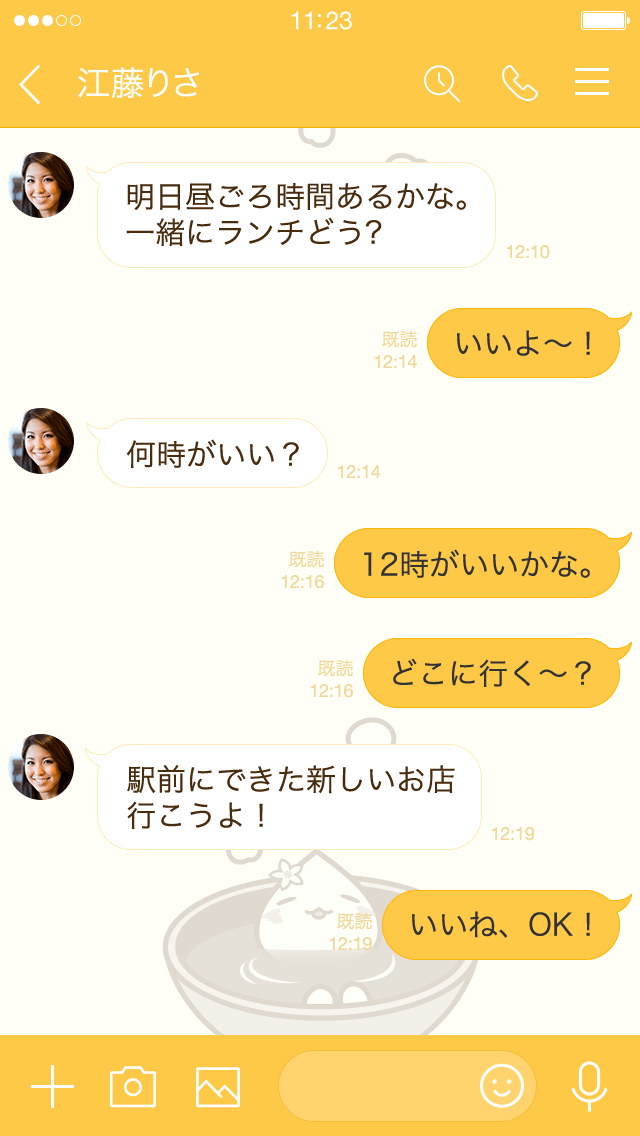Start a voice call with 江藤りさ
Viewport: 640px width, 1136px height.
[519, 83]
